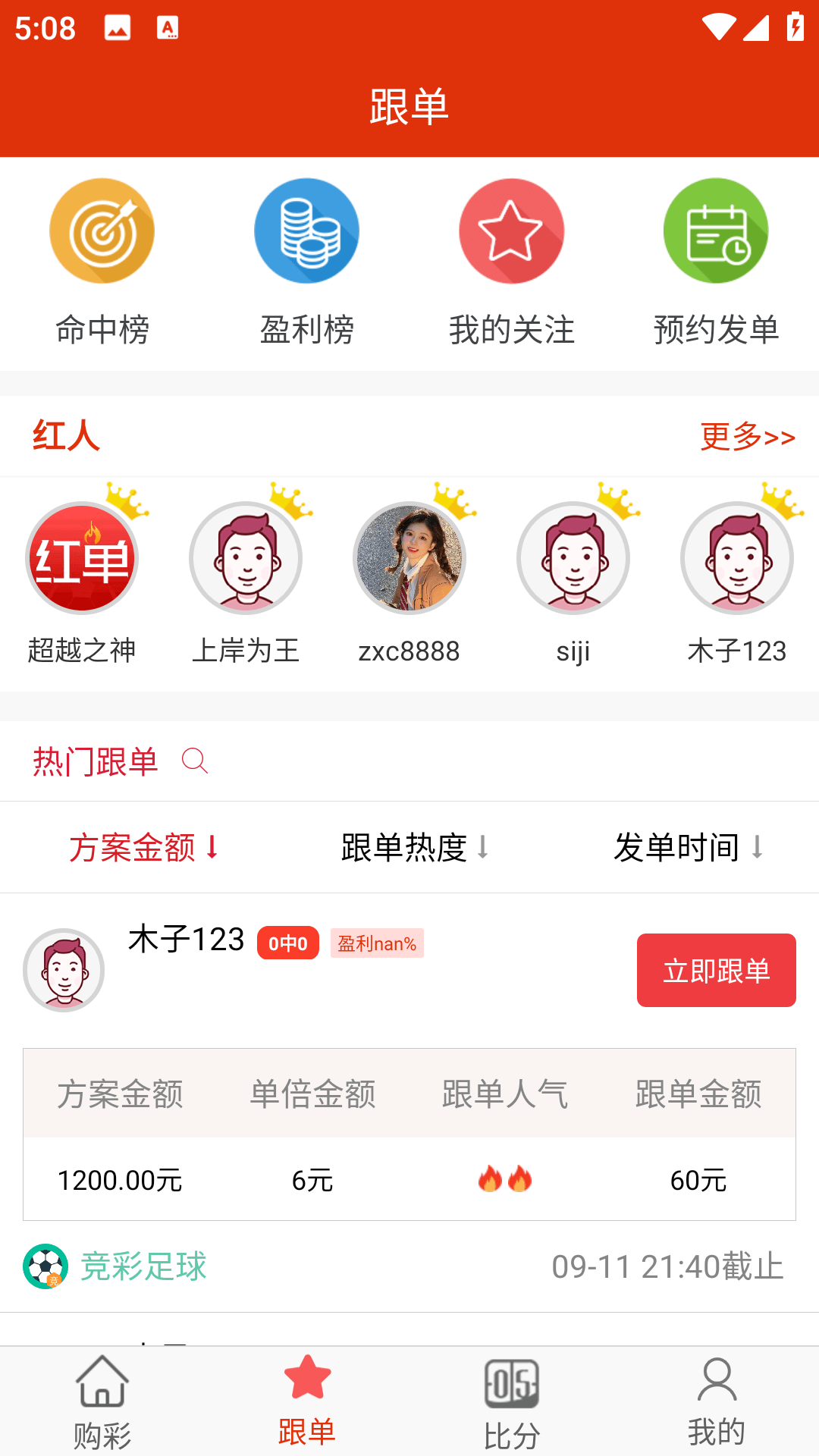Switch to the 比分 tab
Image resolution: width=819 pixels, height=1456 pixels.
[x=512, y=1401]
